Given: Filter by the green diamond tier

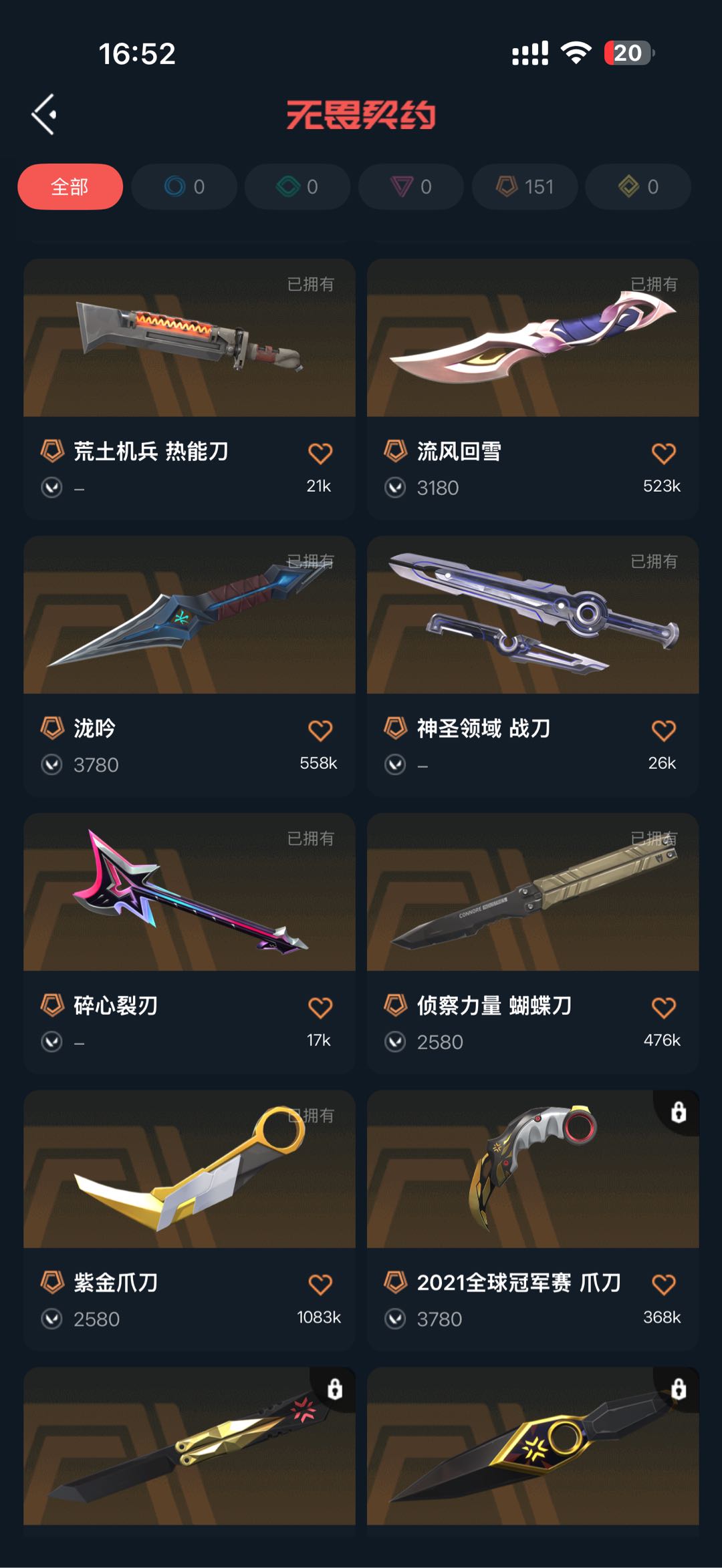Looking at the screenshot, I should [297, 186].
